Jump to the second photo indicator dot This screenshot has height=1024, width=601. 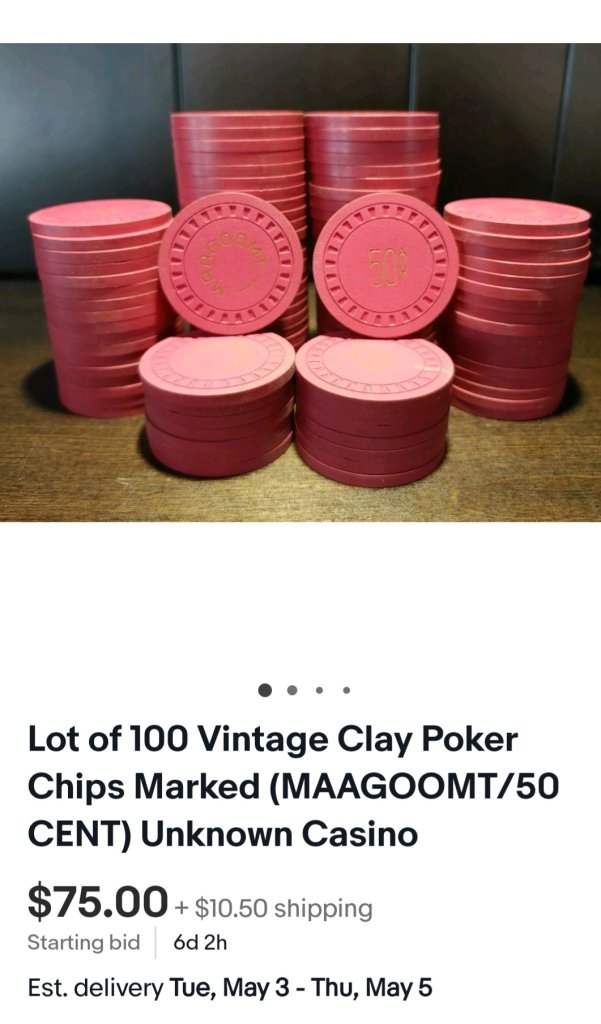292,690
